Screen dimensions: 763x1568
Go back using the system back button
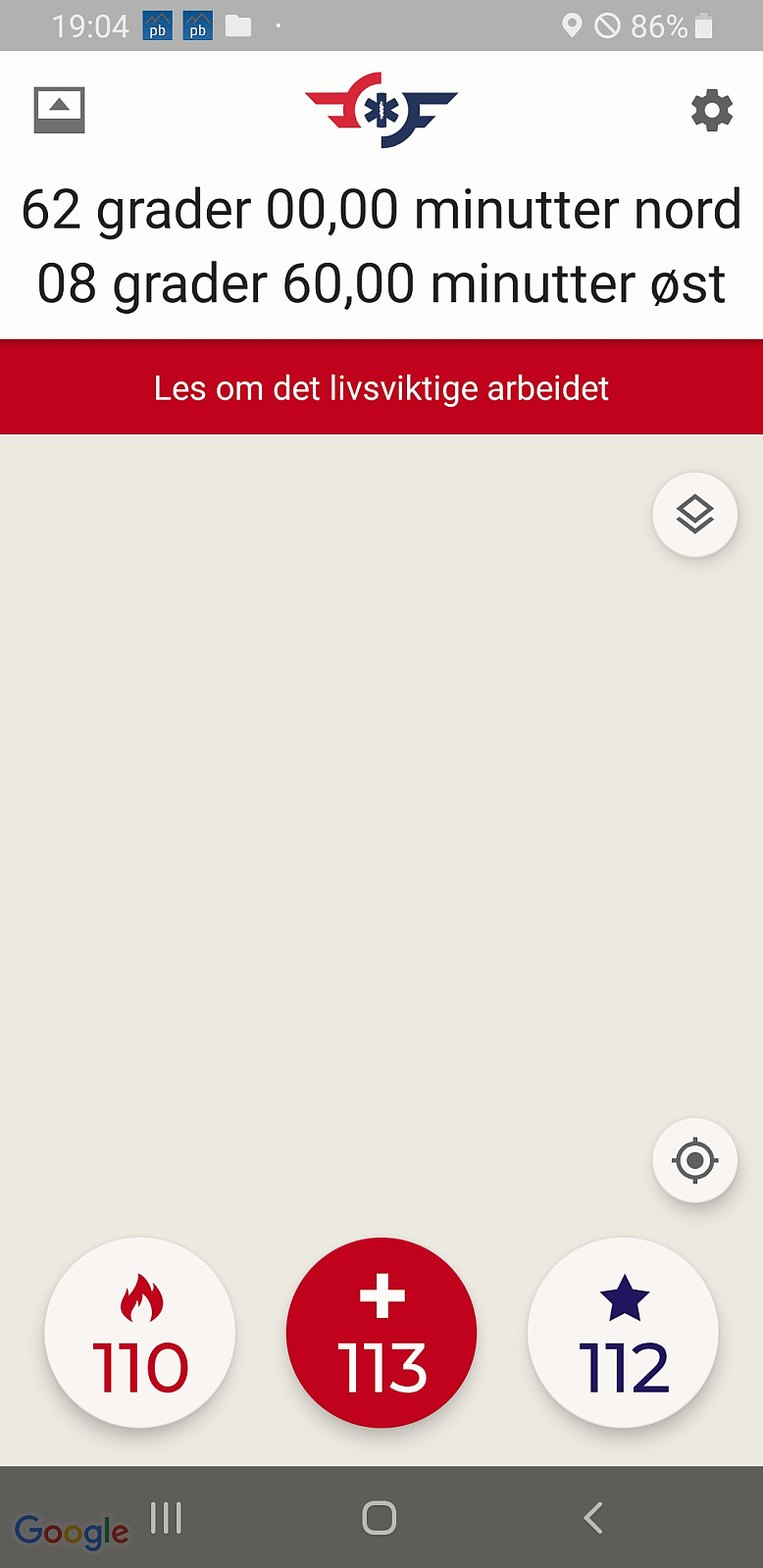(x=593, y=1518)
